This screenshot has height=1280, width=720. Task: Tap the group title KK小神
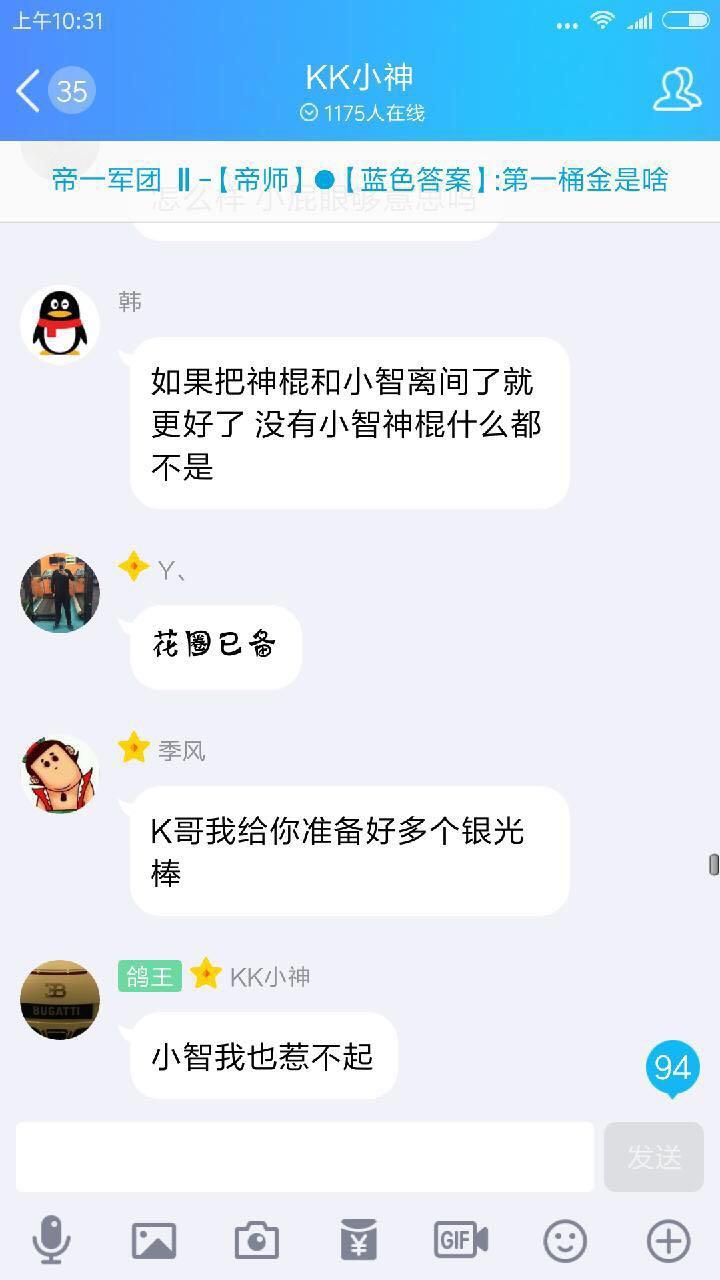tap(360, 78)
